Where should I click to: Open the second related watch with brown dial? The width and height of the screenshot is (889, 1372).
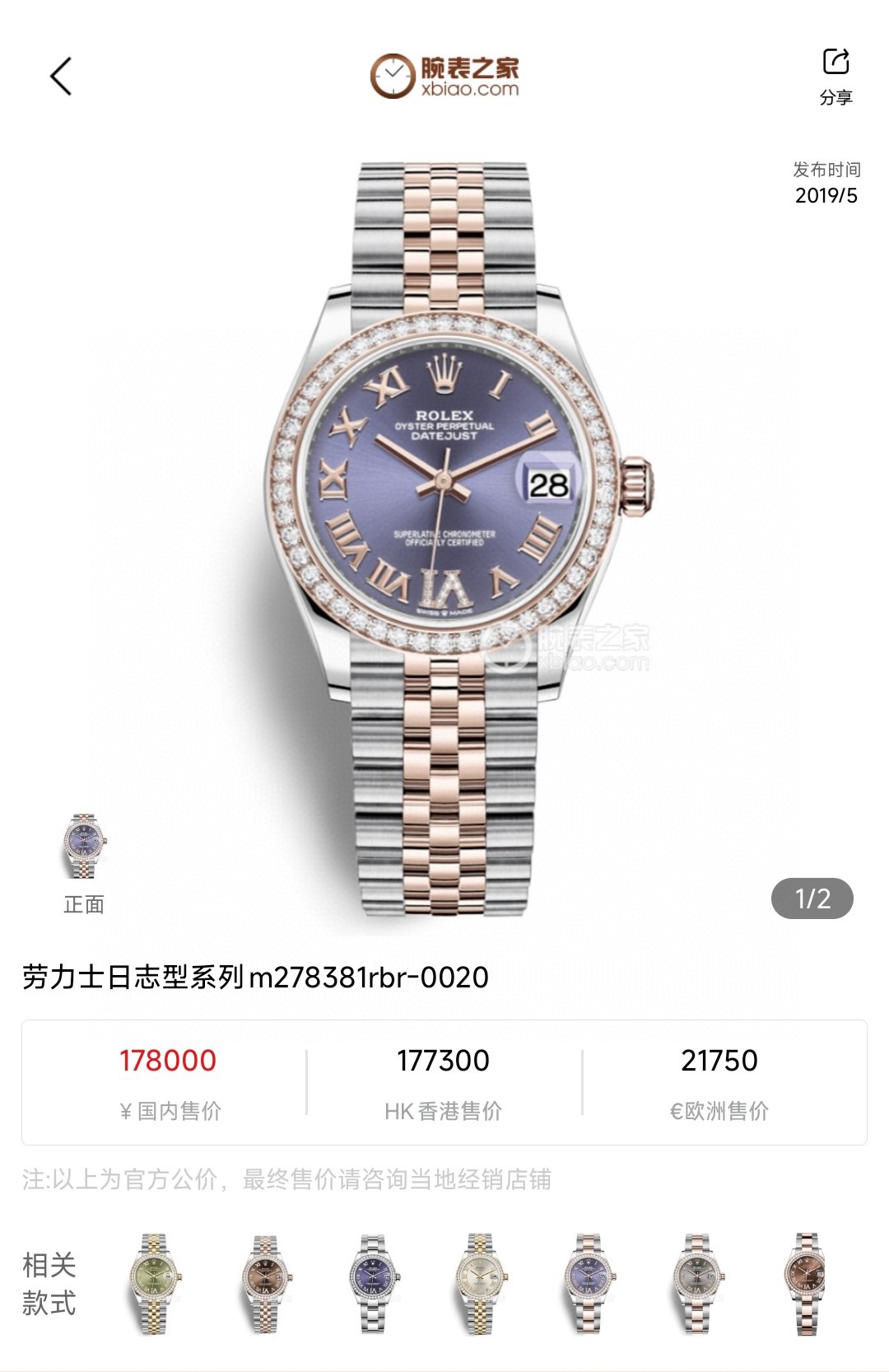point(265,1283)
